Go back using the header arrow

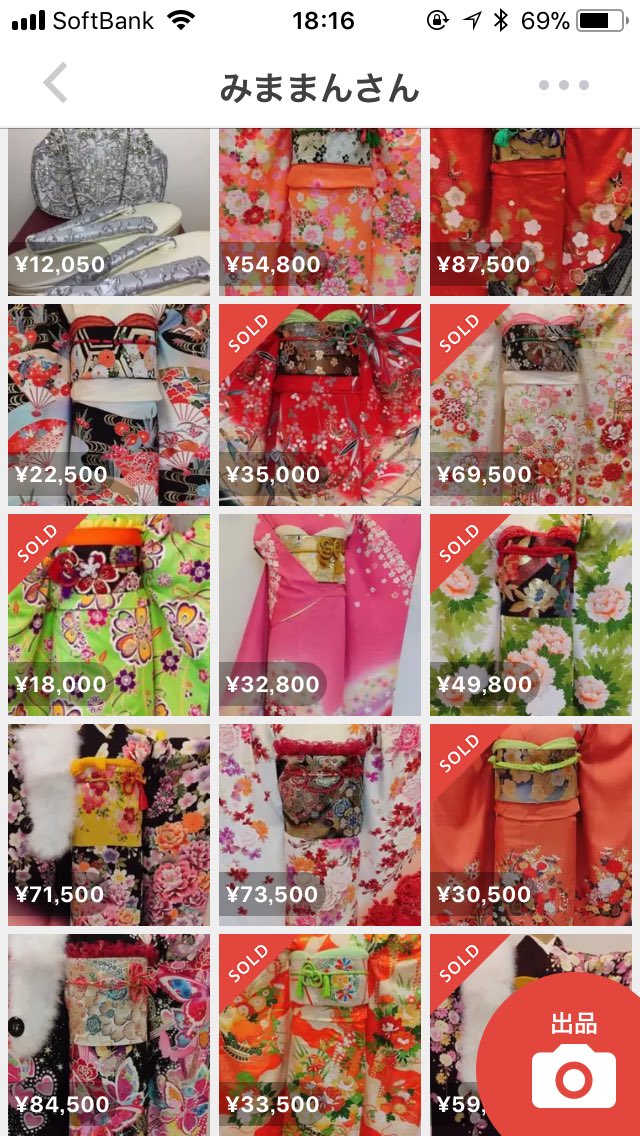click(x=55, y=83)
